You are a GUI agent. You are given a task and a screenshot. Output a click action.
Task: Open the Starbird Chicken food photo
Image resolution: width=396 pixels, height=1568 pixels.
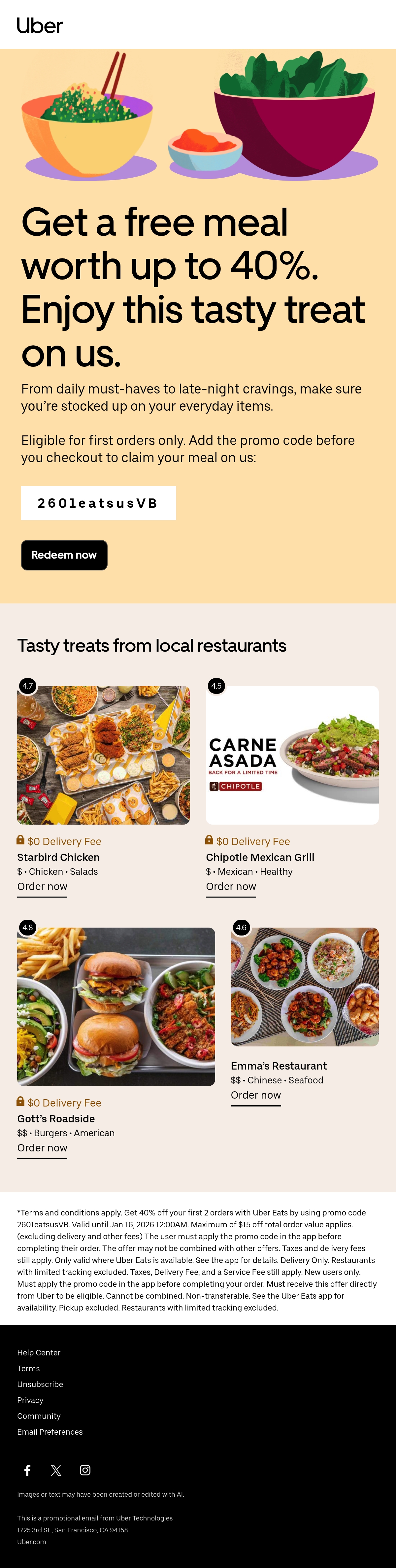point(103,755)
